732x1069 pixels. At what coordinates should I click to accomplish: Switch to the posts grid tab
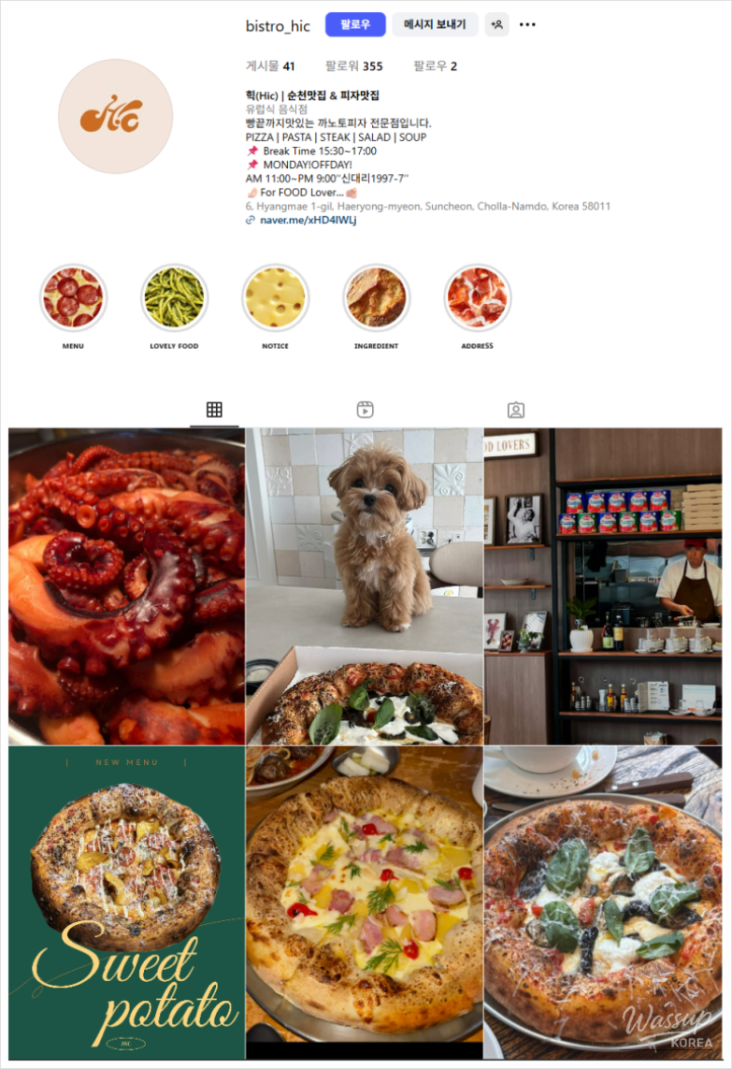[x=214, y=410]
